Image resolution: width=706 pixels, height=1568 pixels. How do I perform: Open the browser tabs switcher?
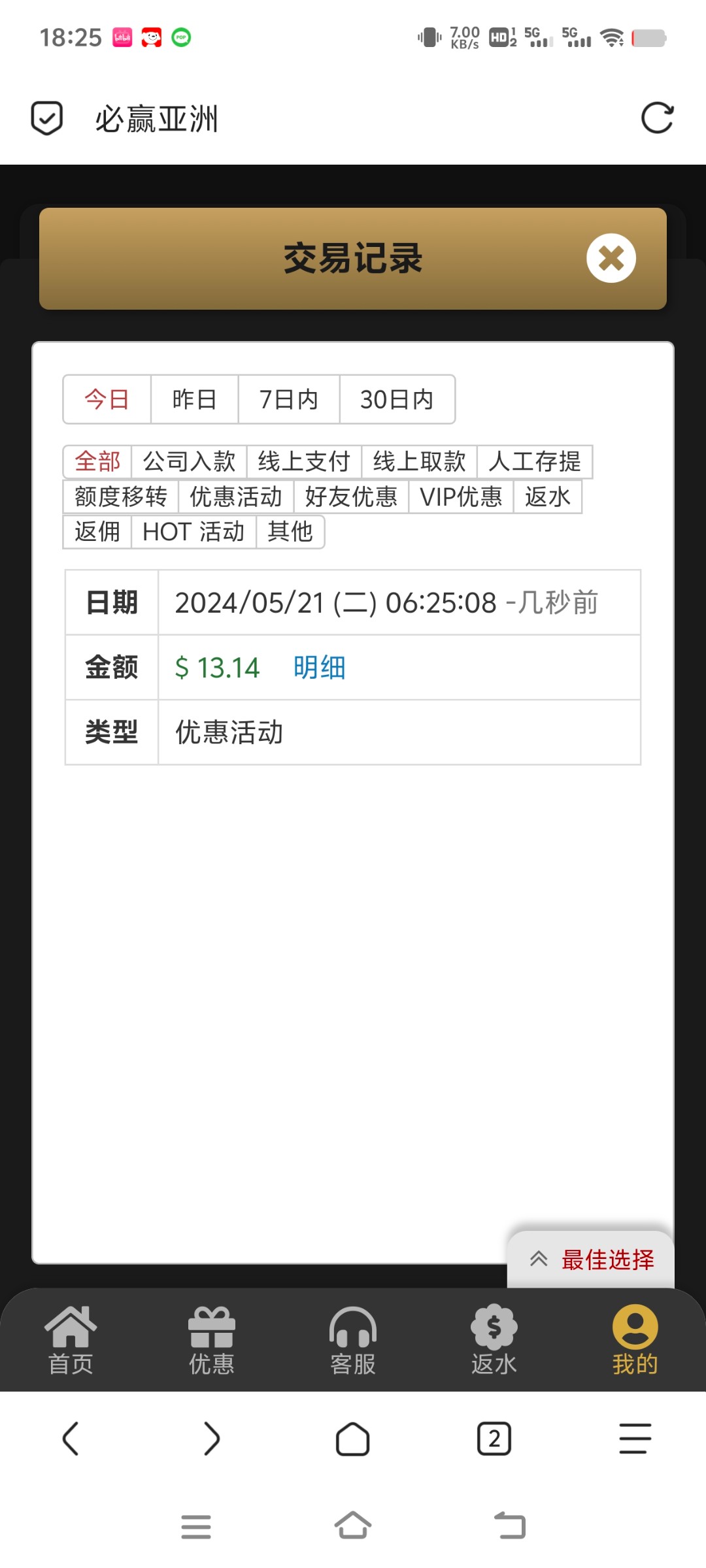(494, 1439)
